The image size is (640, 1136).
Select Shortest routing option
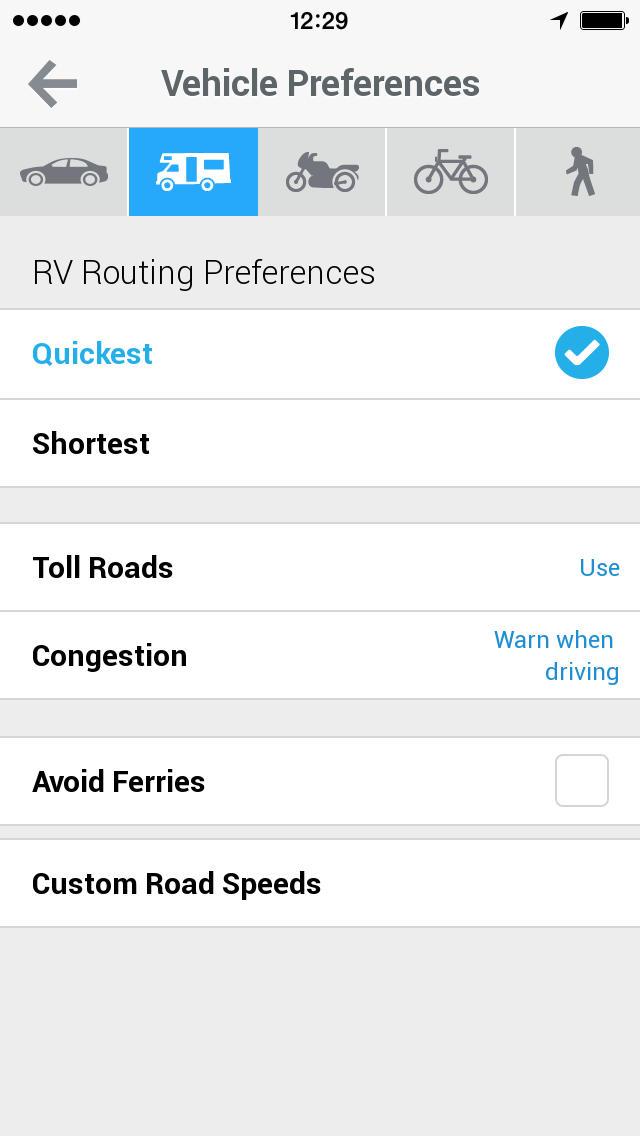click(320, 443)
